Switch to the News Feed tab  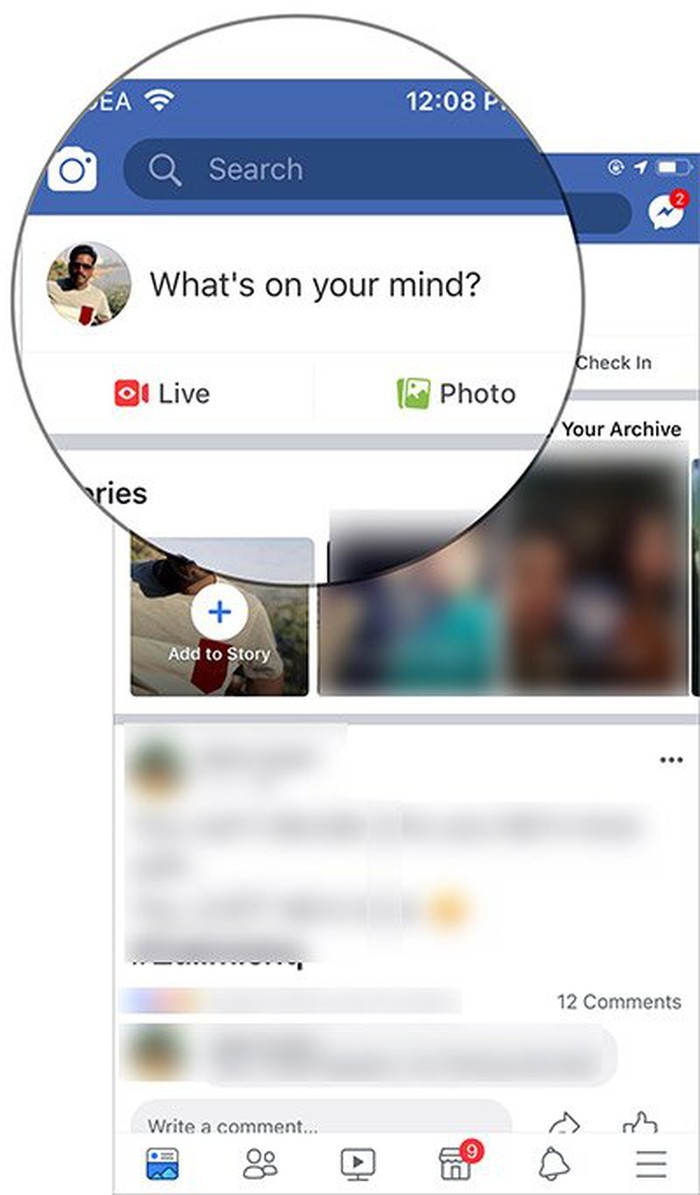click(162, 1163)
